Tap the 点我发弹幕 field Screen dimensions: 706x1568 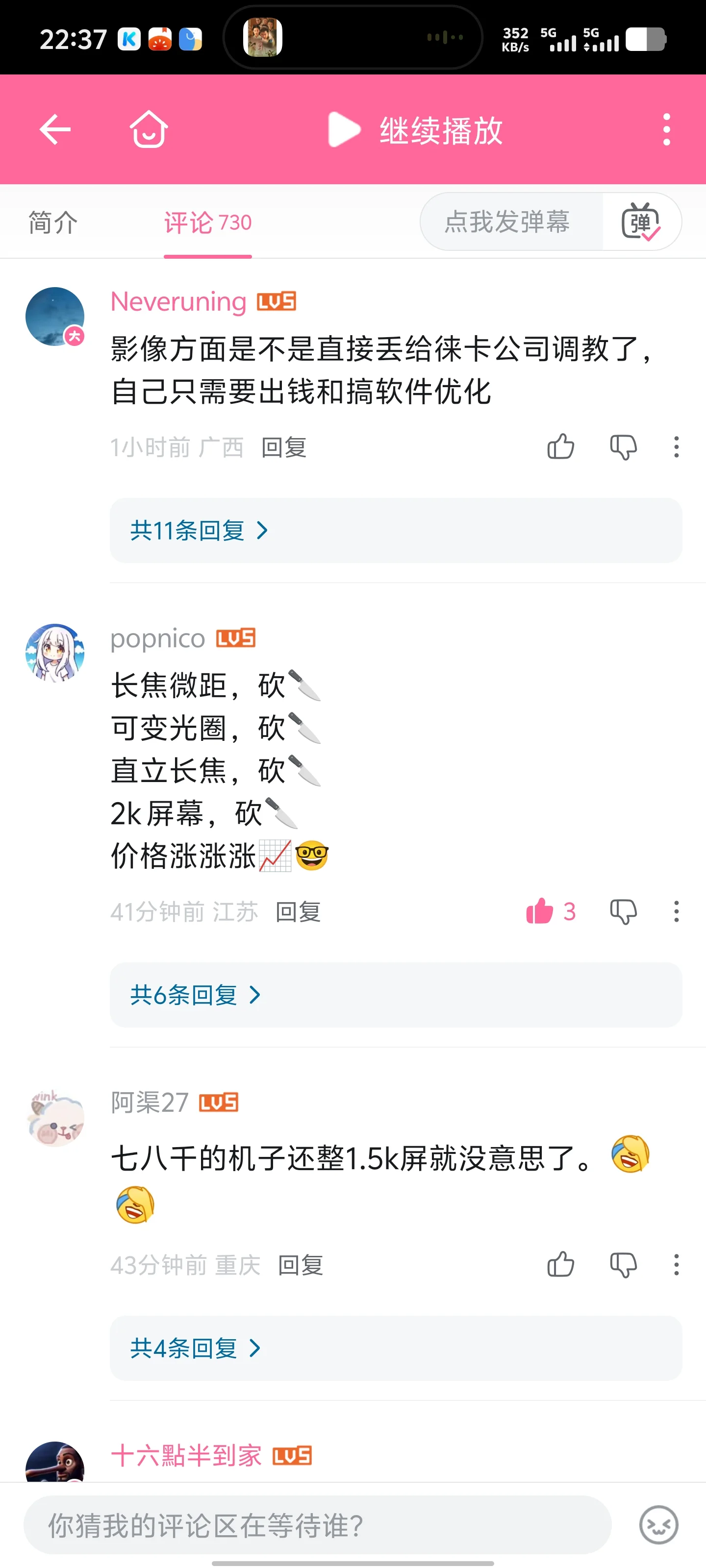click(507, 221)
